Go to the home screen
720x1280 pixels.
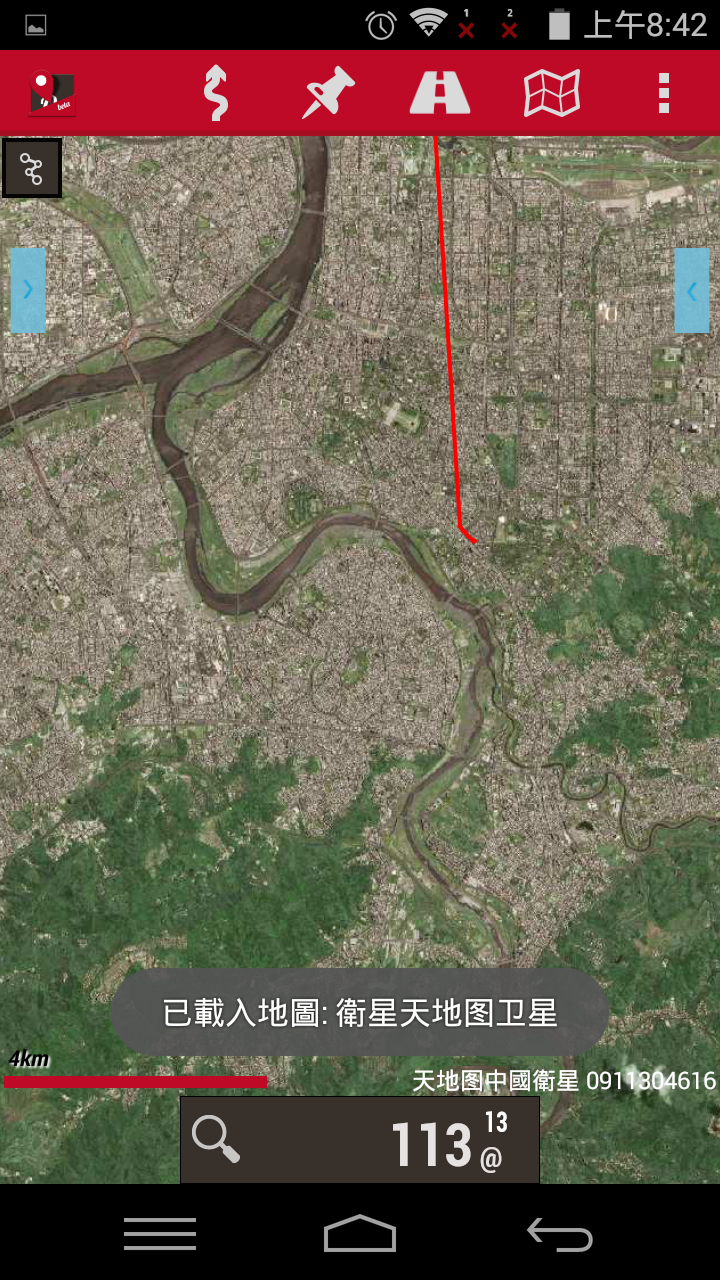click(360, 1235)
